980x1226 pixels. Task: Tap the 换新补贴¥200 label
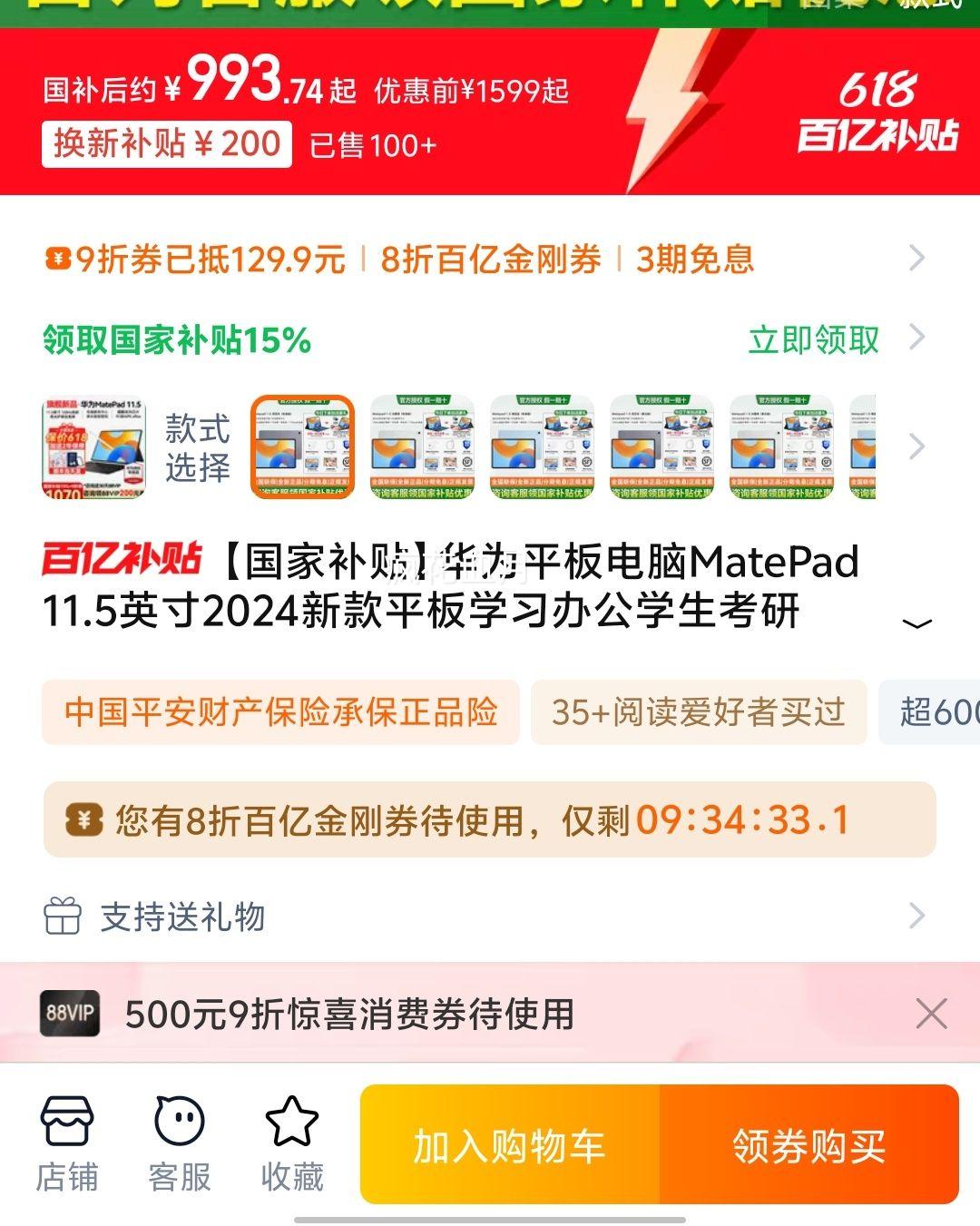click(167, 143)
